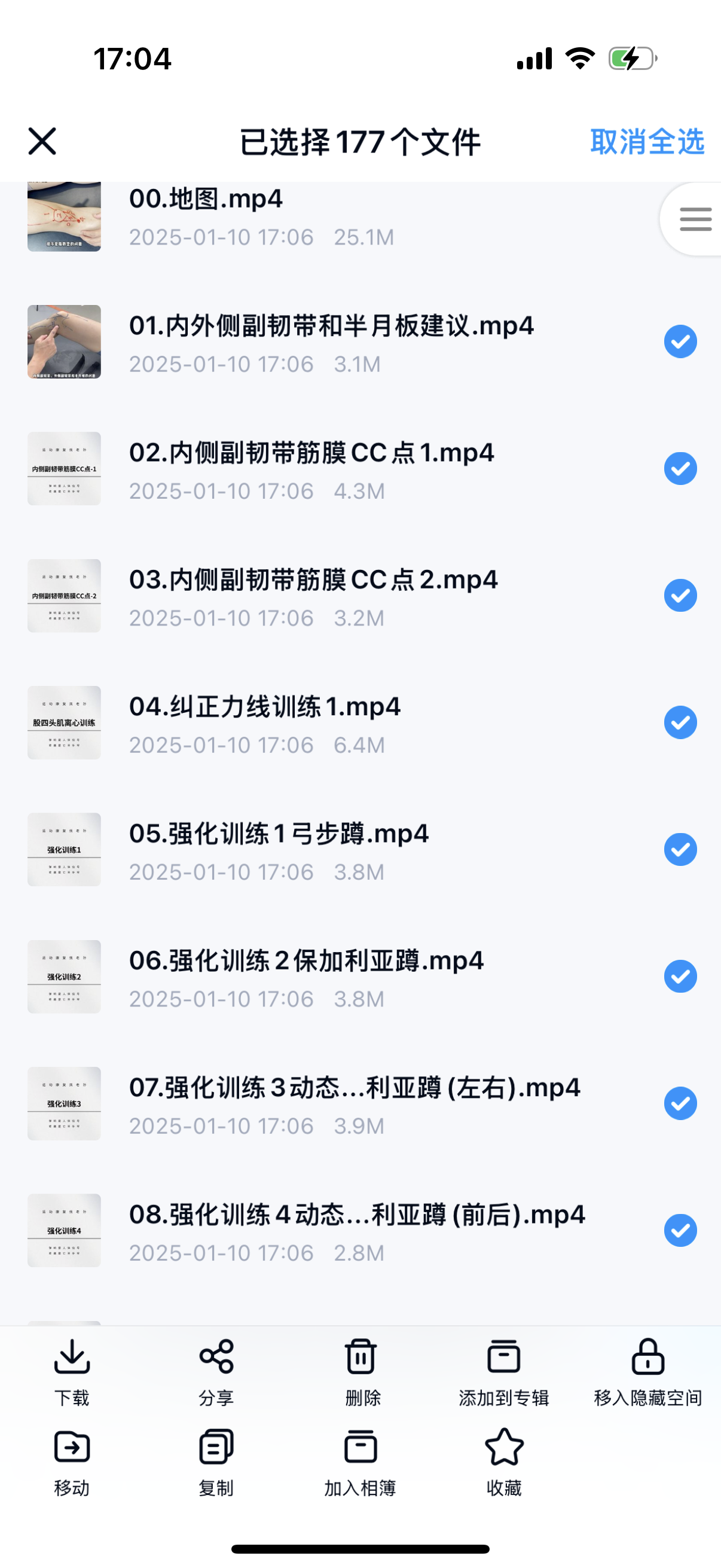Favorite the selected files with 收藏
This screenshot has width=721, height=1568.
(x=504, y=1462)
